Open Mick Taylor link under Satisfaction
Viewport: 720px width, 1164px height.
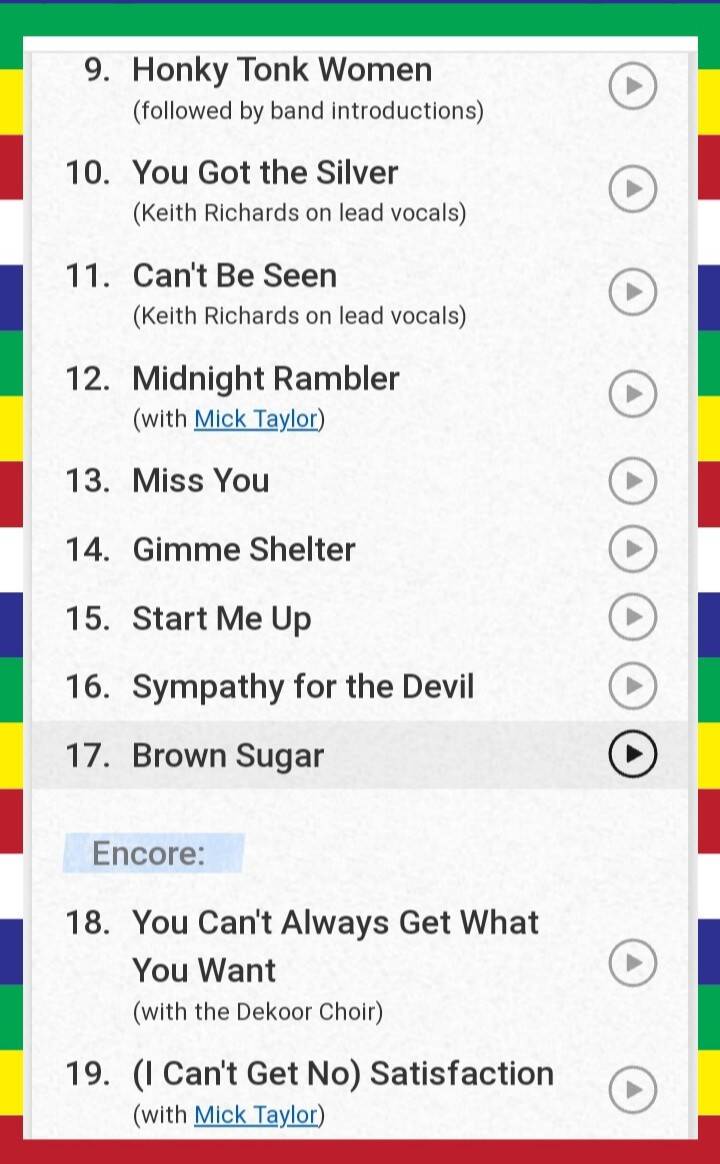pyautogui.click(x=256, y=1114)
